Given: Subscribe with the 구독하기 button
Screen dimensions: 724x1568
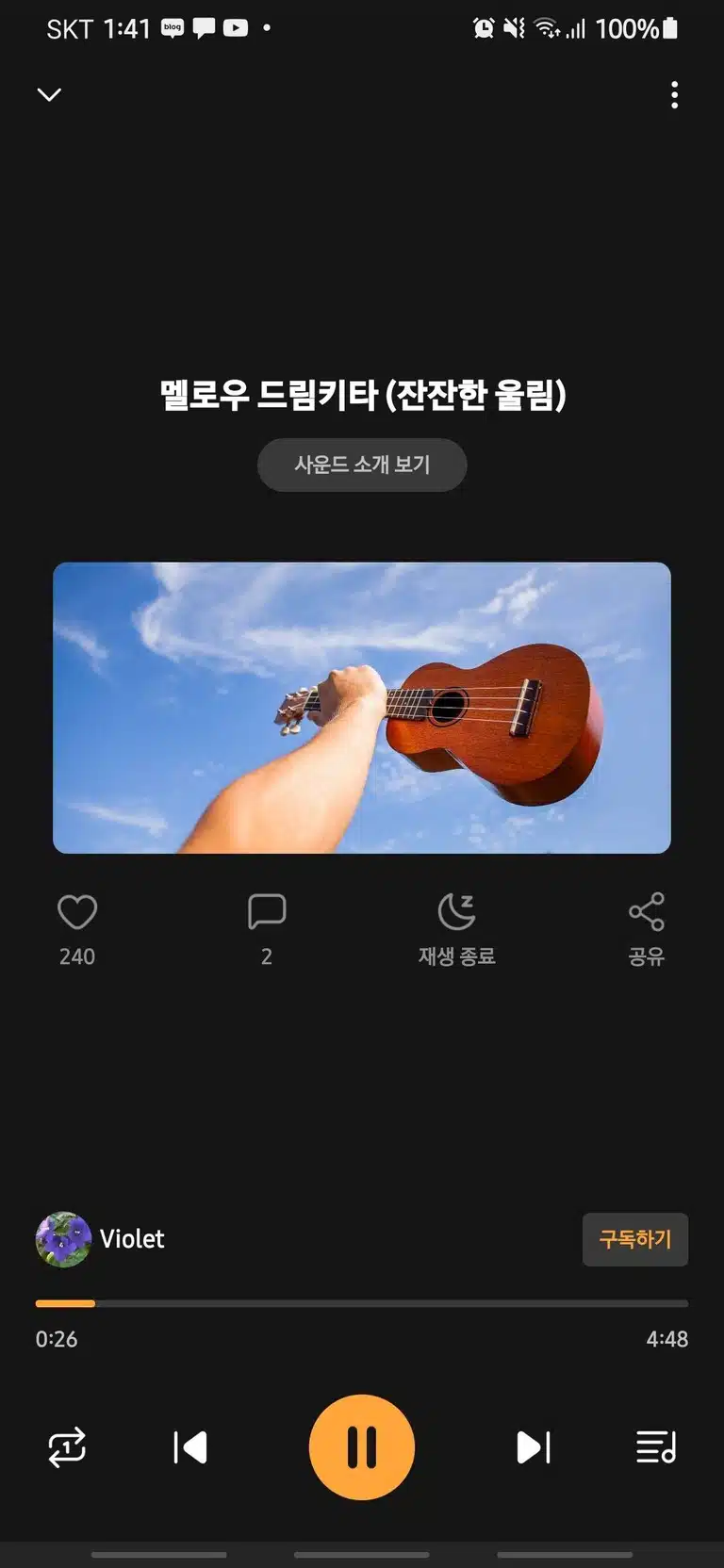Looking at the screenshot, I should pyautogui.click(x=635, y=1239).
